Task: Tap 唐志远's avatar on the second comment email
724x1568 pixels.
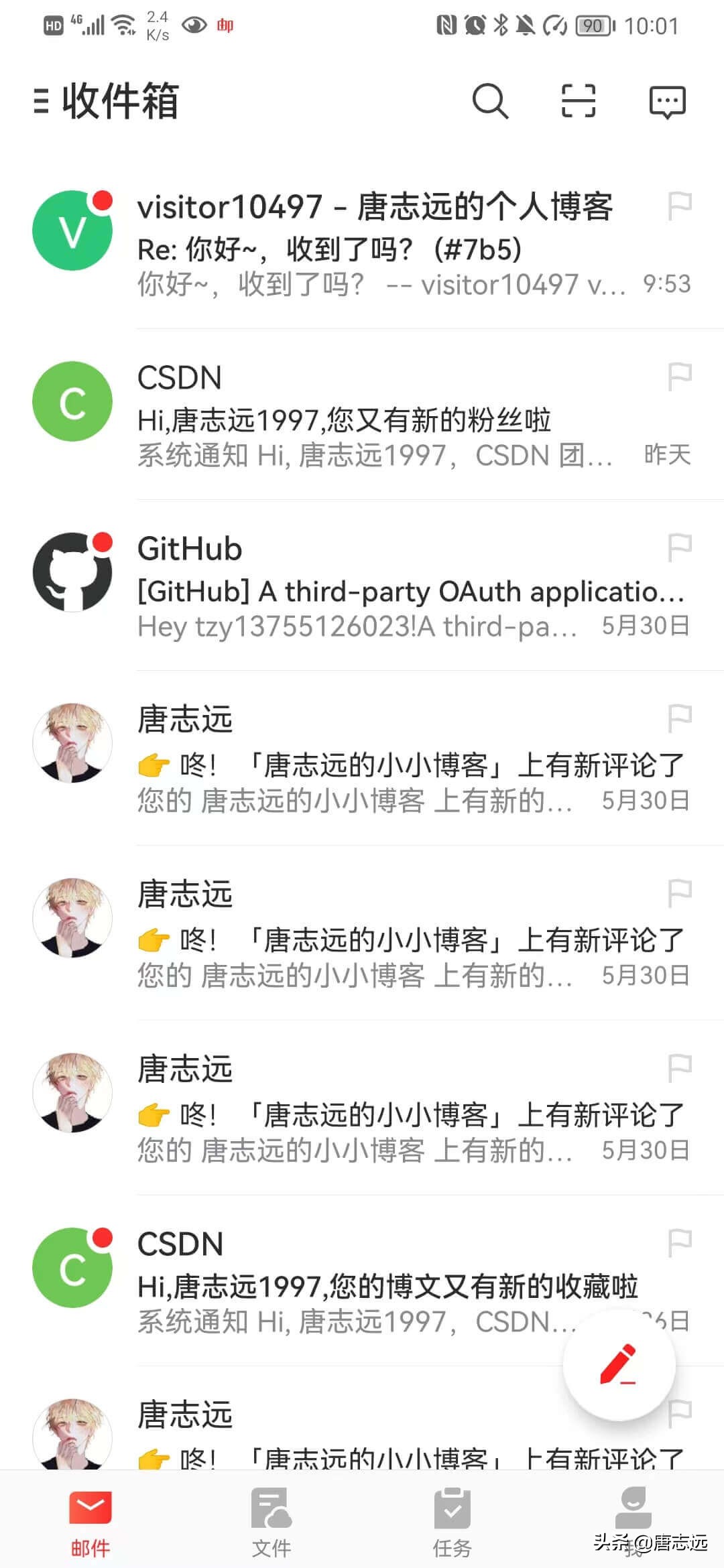Action: coord(72,918)
